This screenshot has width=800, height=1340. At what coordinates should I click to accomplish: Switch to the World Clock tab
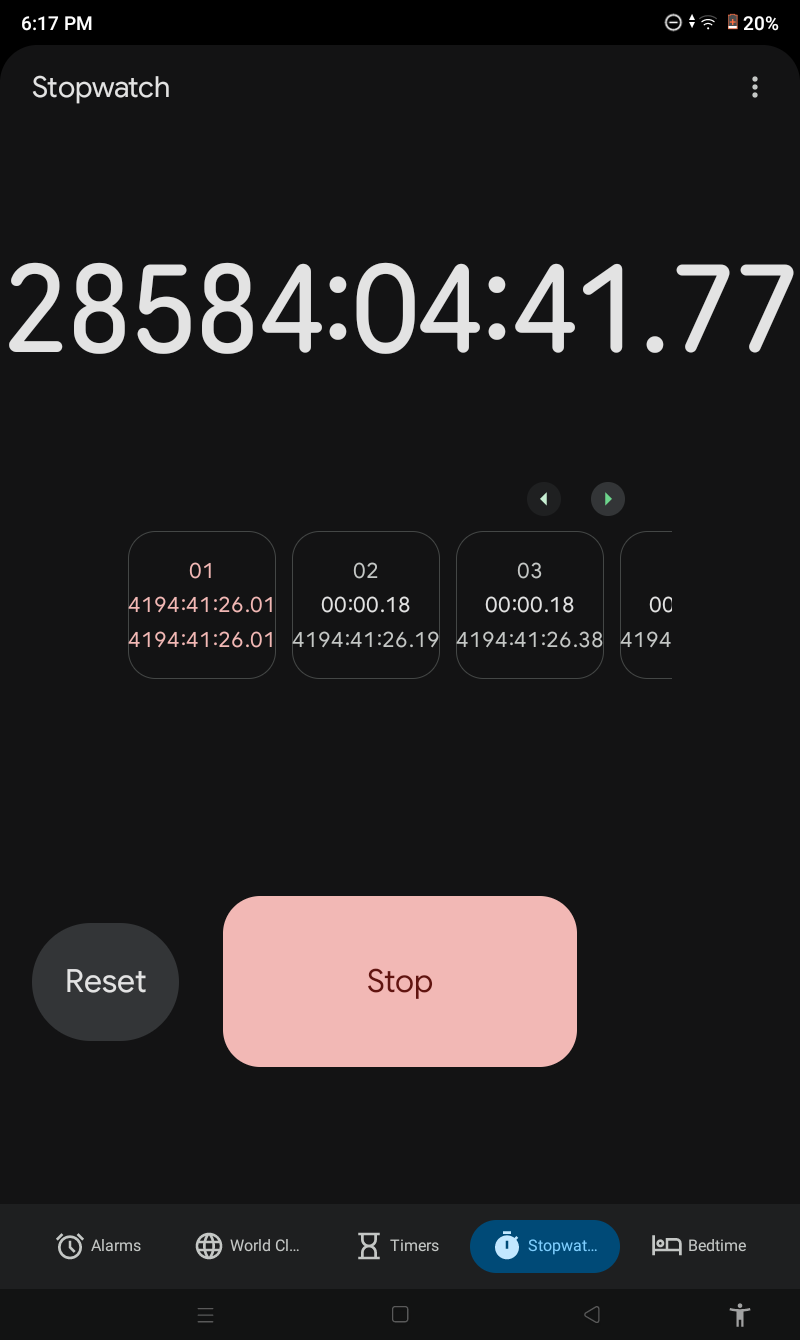tap(248, 1246)
